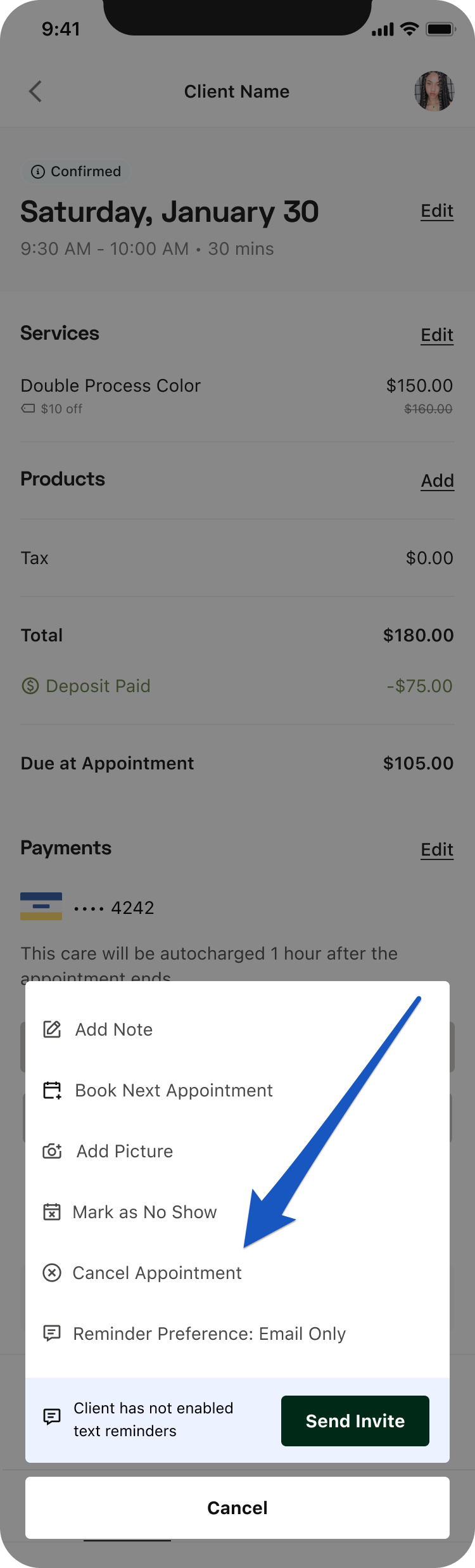Choose Add Picture option
475x1568 pixels.
(x=125, y=1151)
